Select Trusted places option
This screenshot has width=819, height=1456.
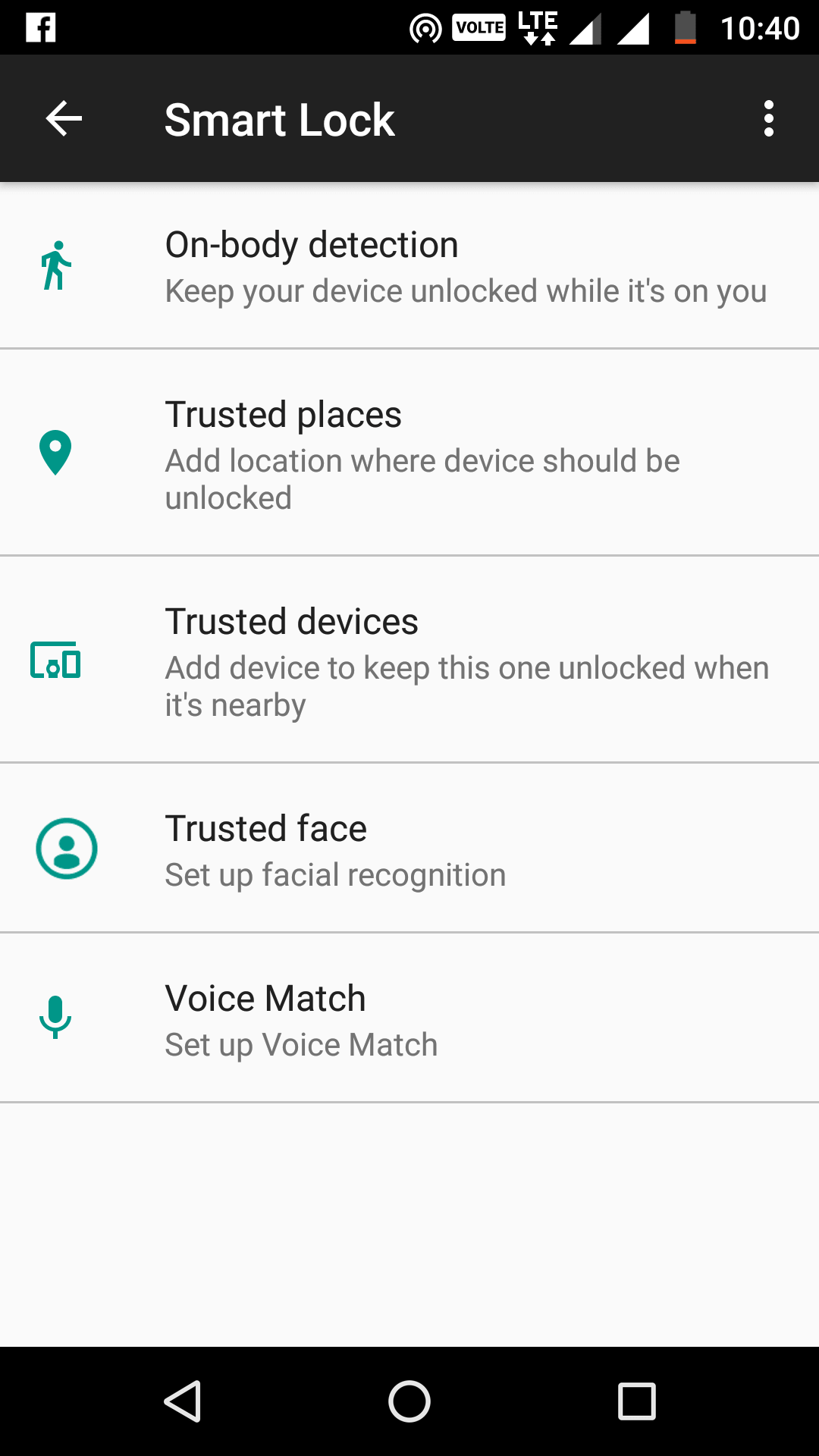[409, 453]
